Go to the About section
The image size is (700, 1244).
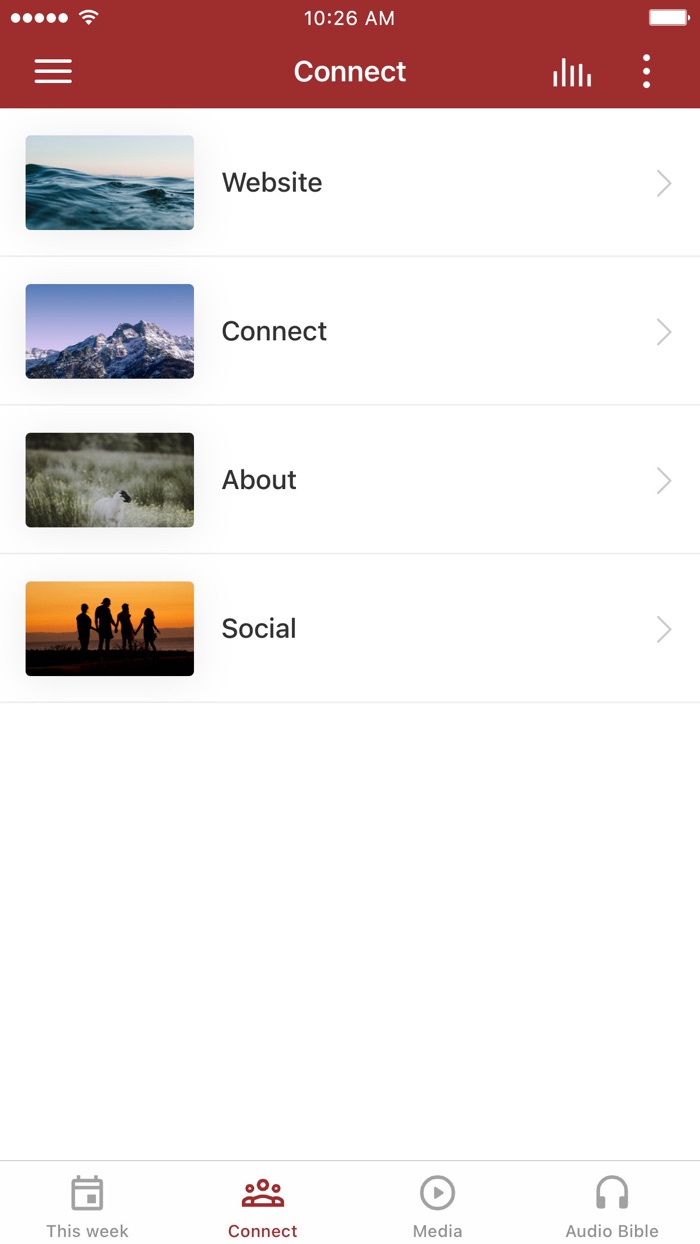click(x=350, y=480)
